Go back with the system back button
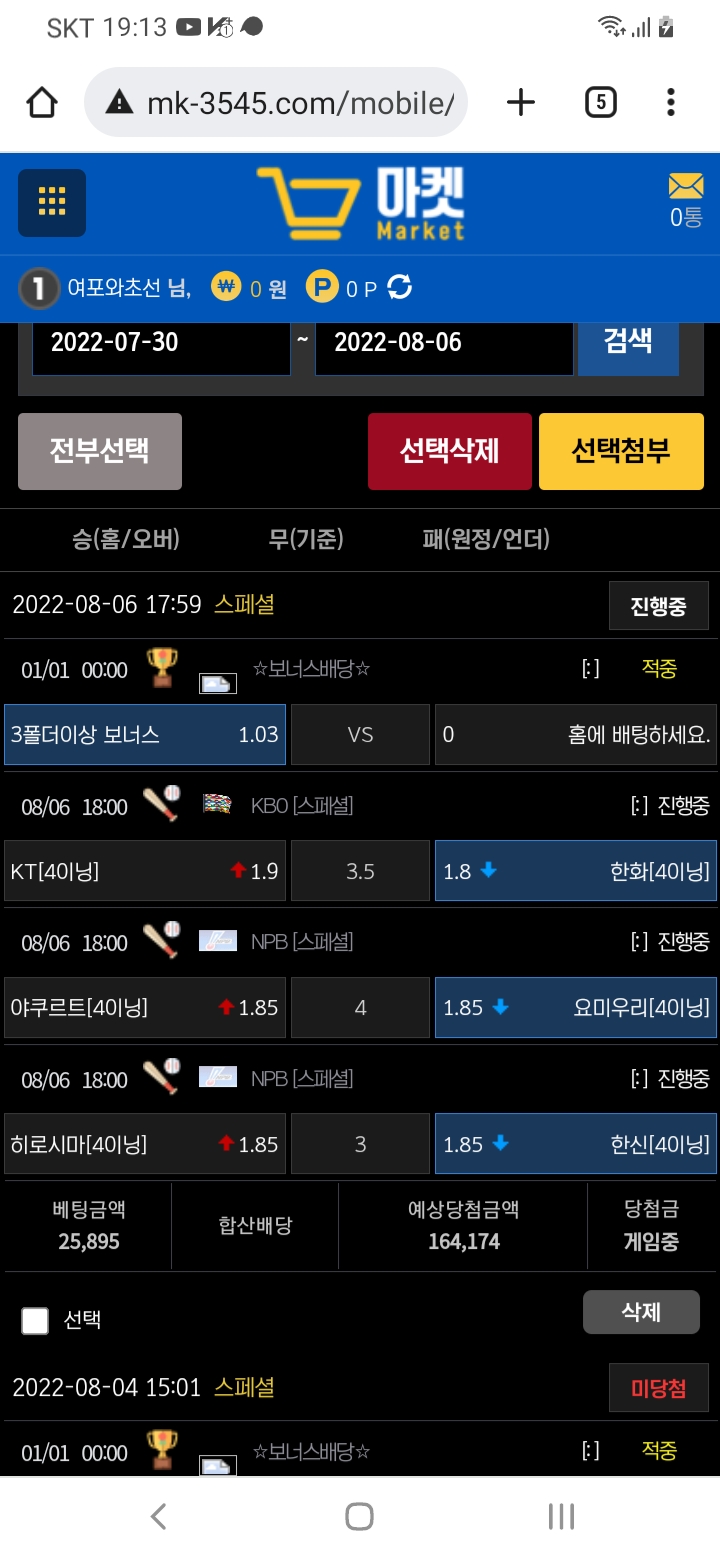Screen dimensions: 720x1560 (x=158, y=1516)
